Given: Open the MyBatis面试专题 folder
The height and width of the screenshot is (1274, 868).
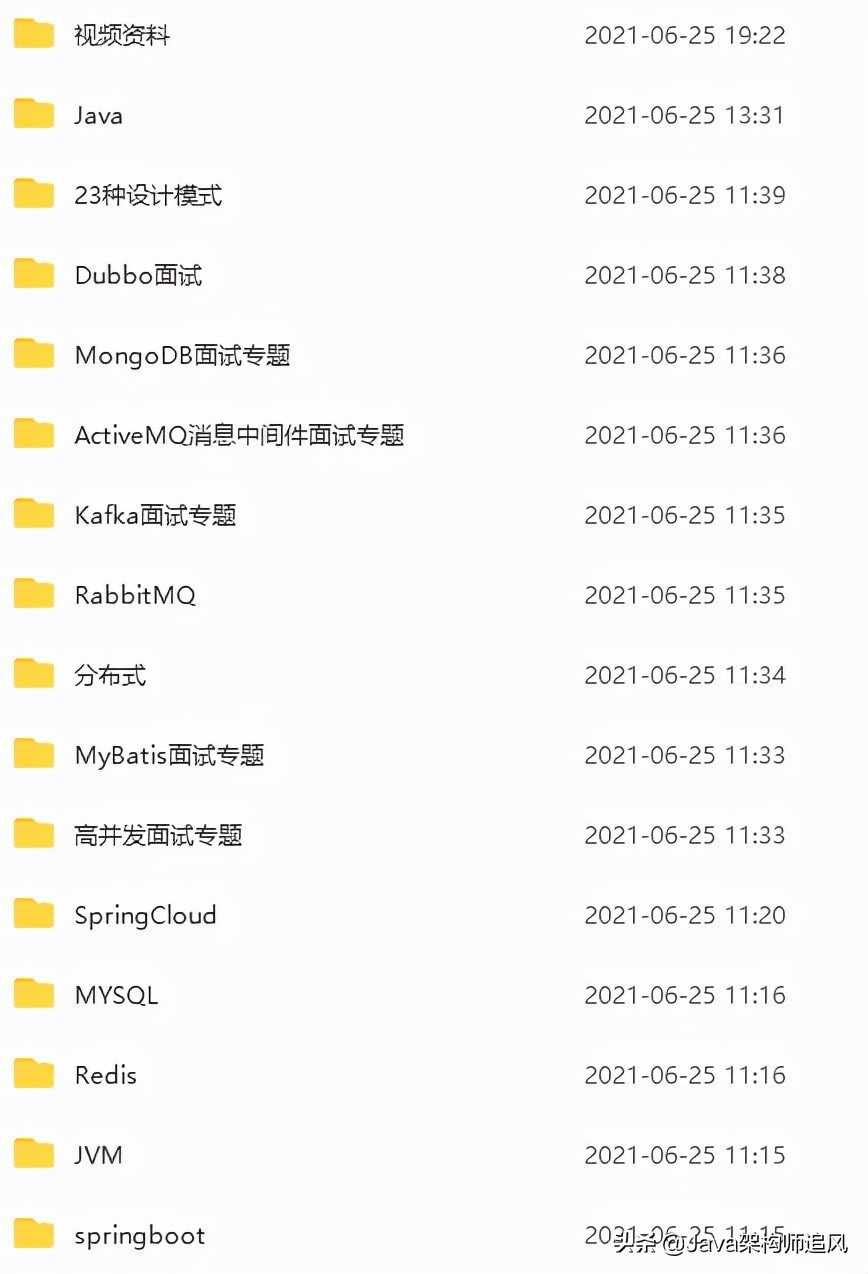Looking at the screenshot, I should coord(169,756).
